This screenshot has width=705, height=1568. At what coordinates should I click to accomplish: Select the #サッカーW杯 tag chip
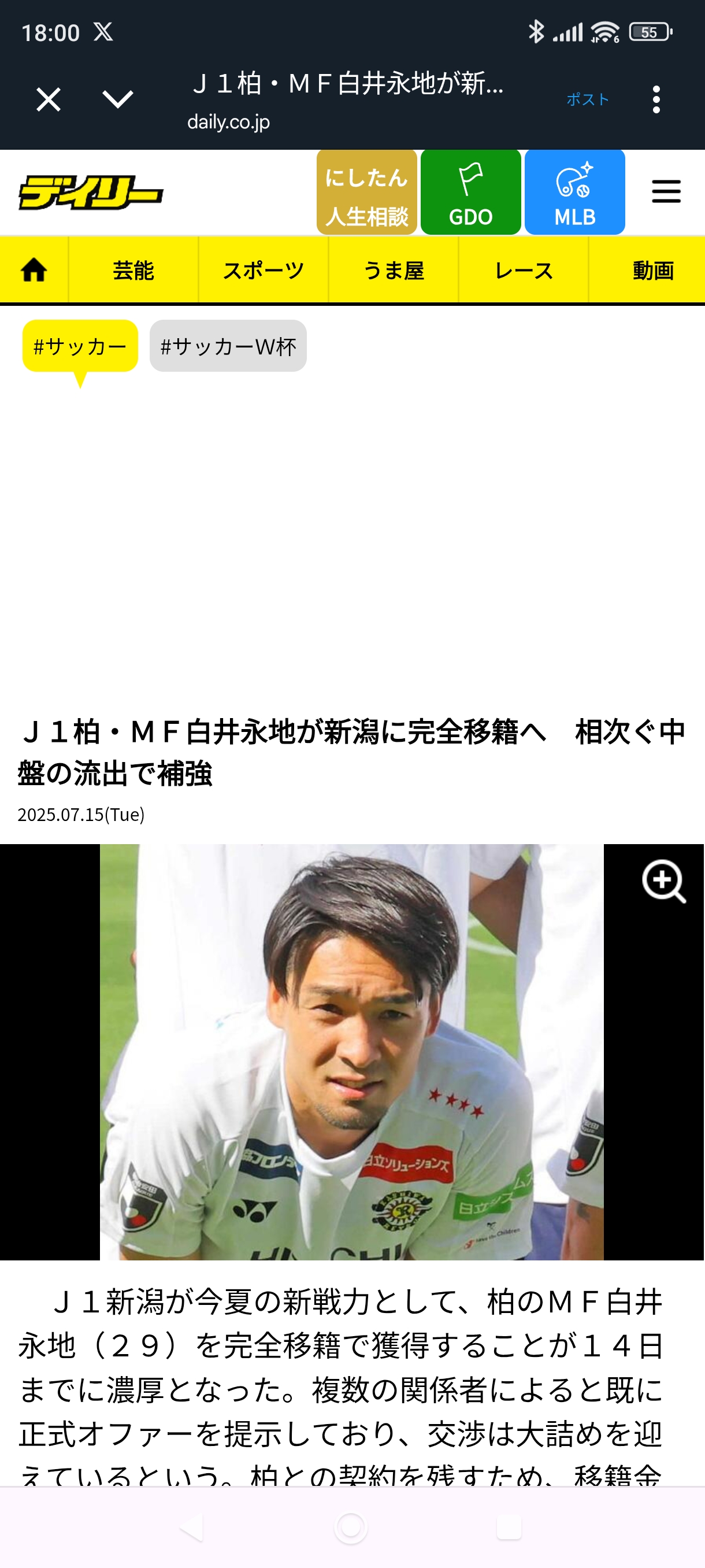(x=228, y=346)
